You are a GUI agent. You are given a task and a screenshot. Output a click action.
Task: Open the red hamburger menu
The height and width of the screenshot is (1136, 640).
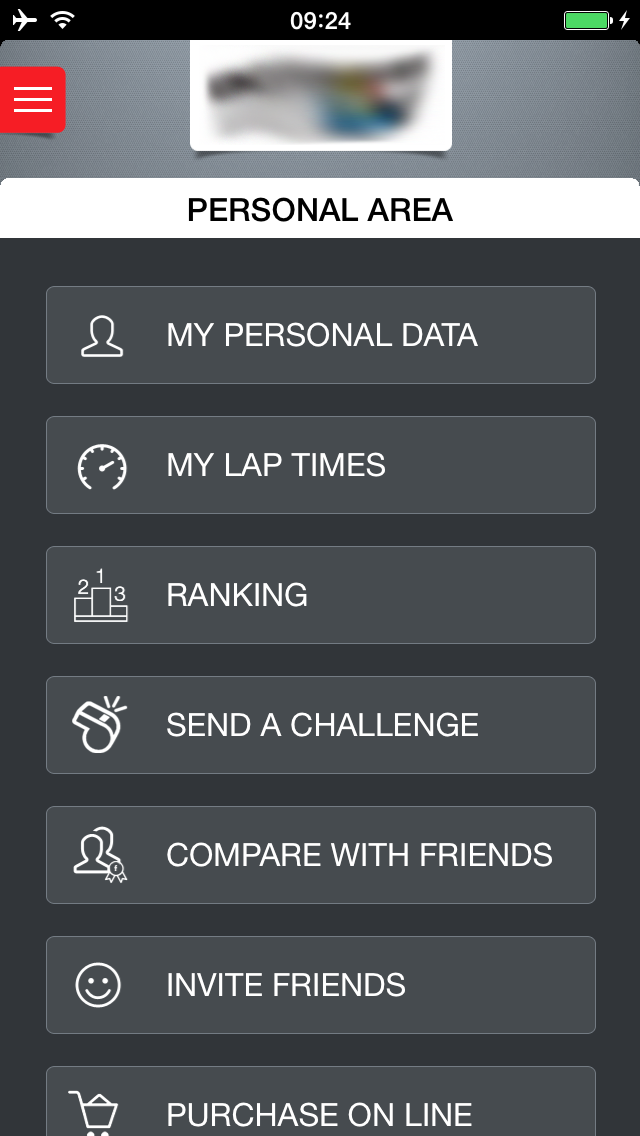(33, 99)
